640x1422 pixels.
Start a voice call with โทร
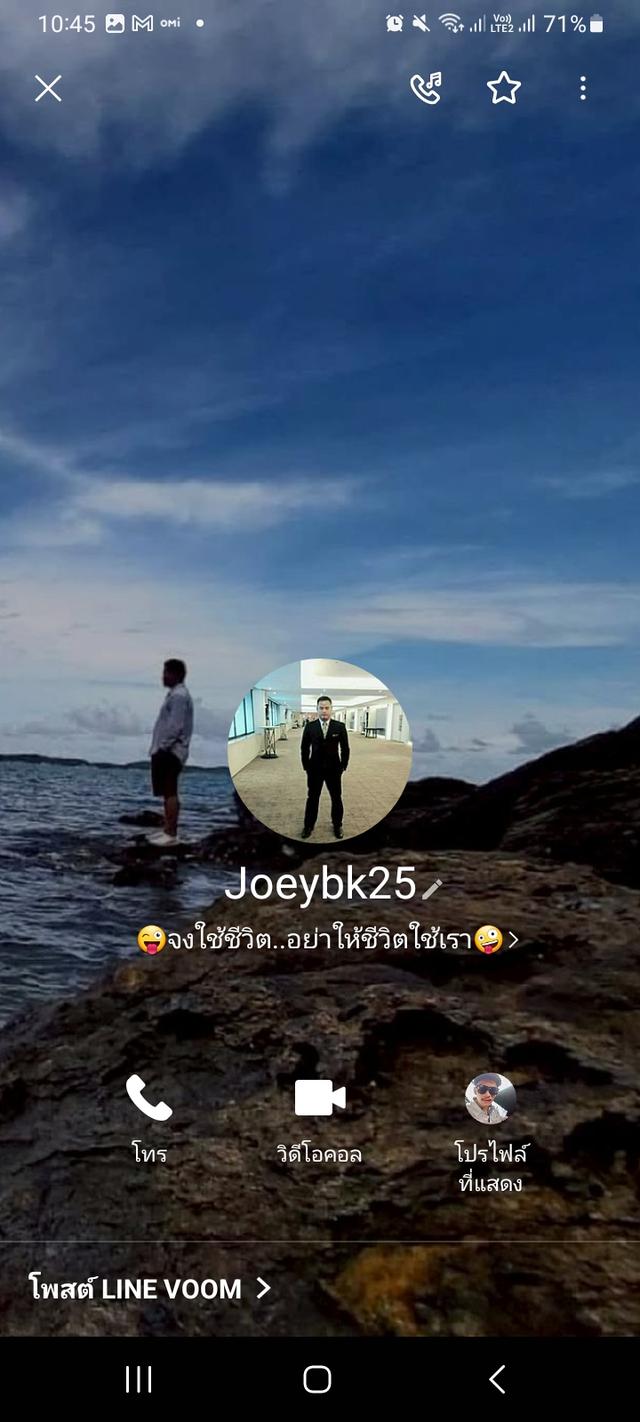[149, 1118]
